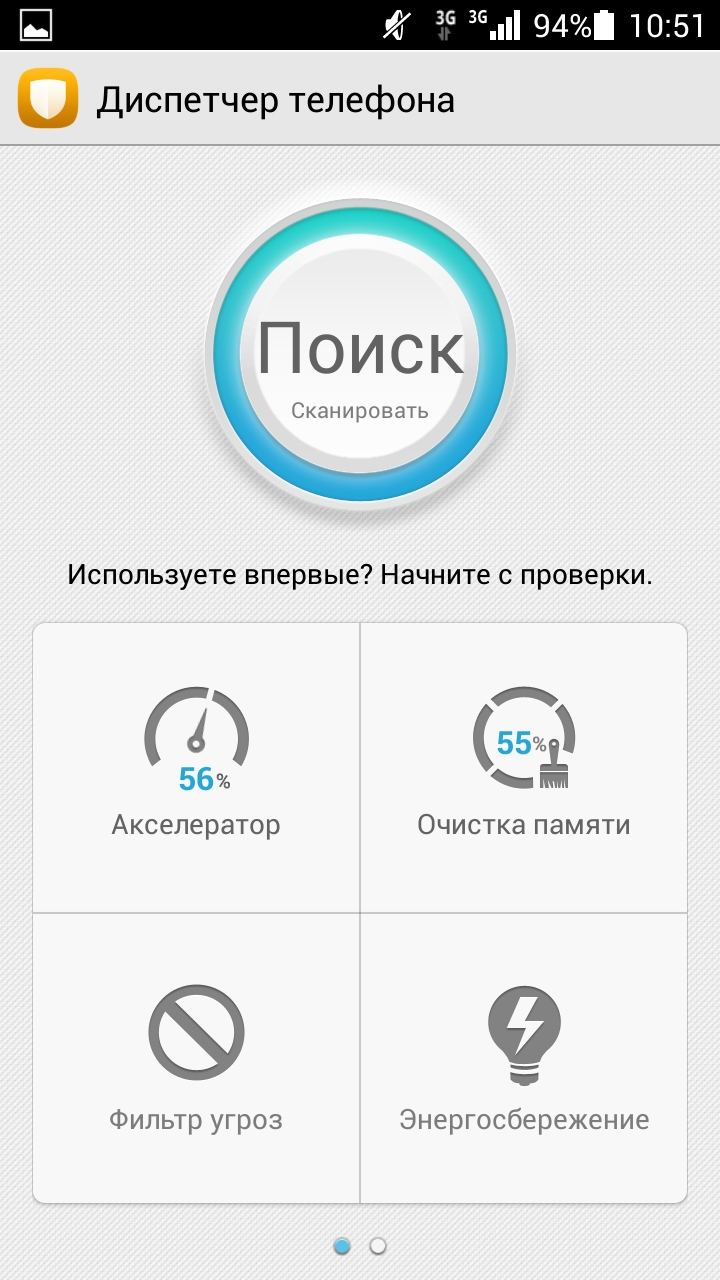Viewport: 720px width, 1280px height.
Task: Open the Акселератор tile
Action: pyautogui.click(x=196, y=767)
